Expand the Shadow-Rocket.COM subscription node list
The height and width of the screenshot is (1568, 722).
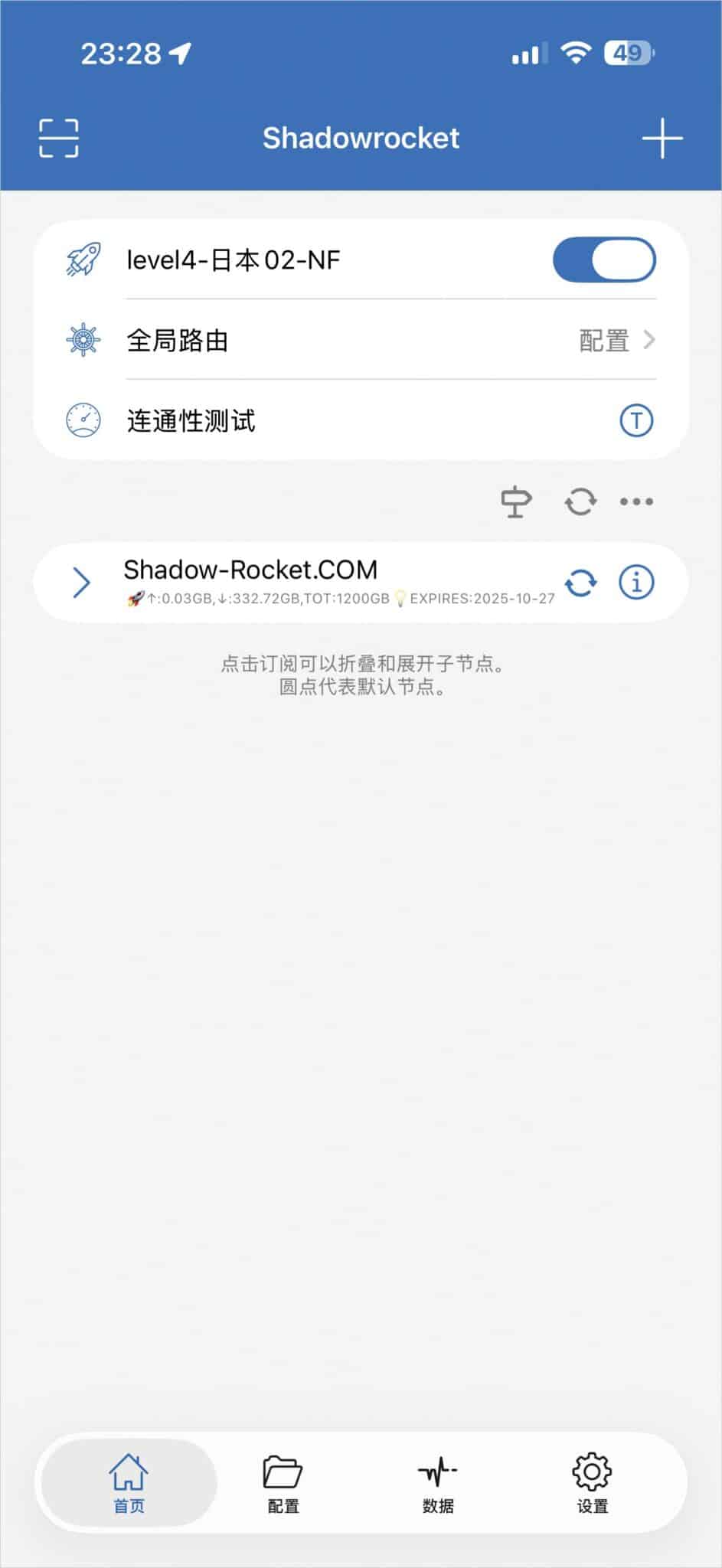82,583
